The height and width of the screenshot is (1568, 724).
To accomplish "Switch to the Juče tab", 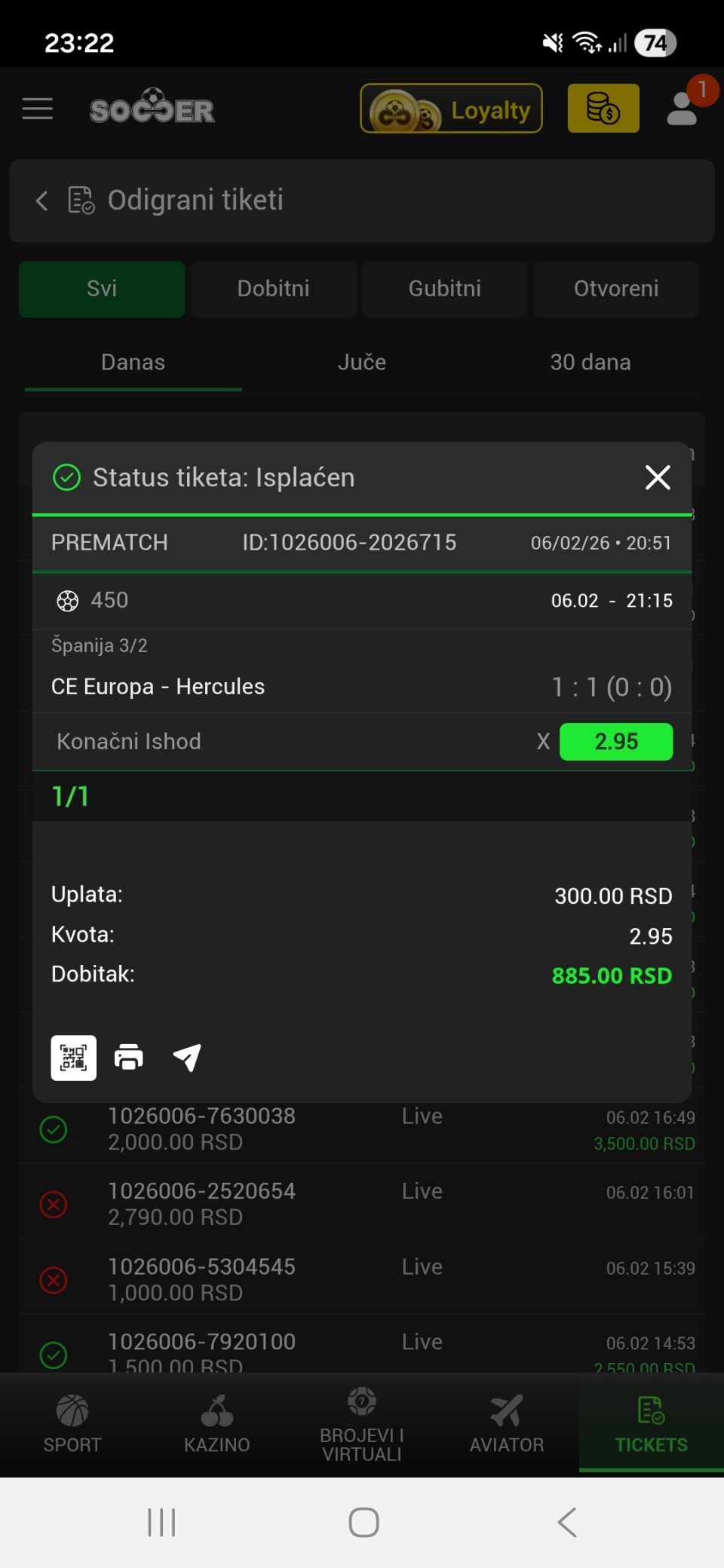I will [361, 363].
